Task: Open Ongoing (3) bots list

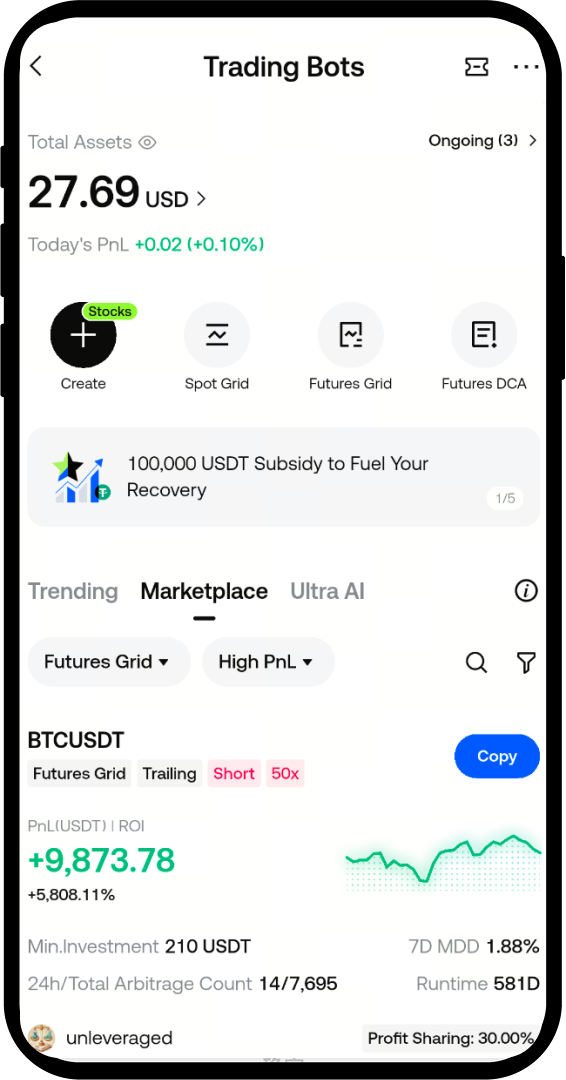Action: point(482,141)
